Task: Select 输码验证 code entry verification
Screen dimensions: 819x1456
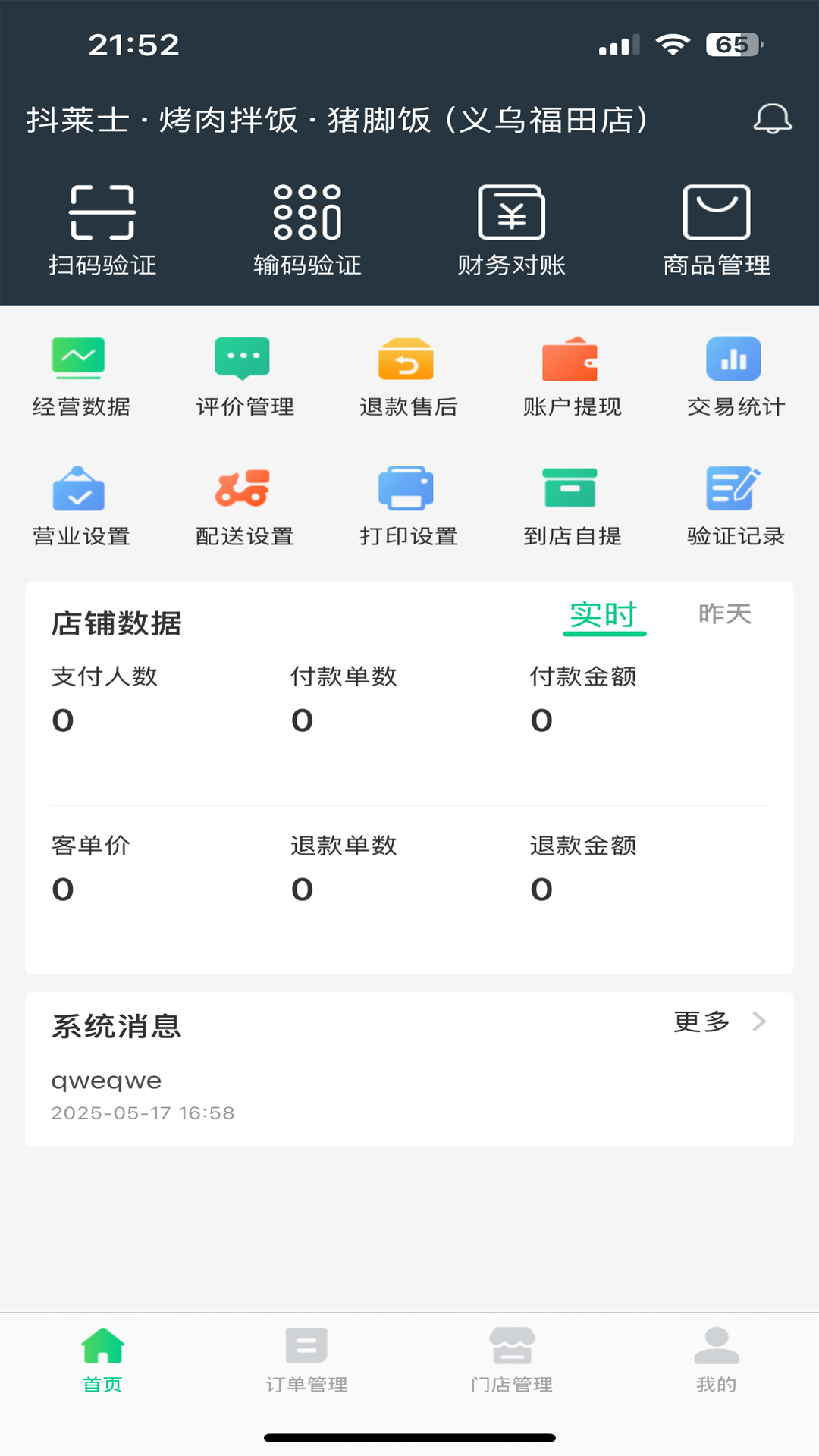Action: [306, 227]
